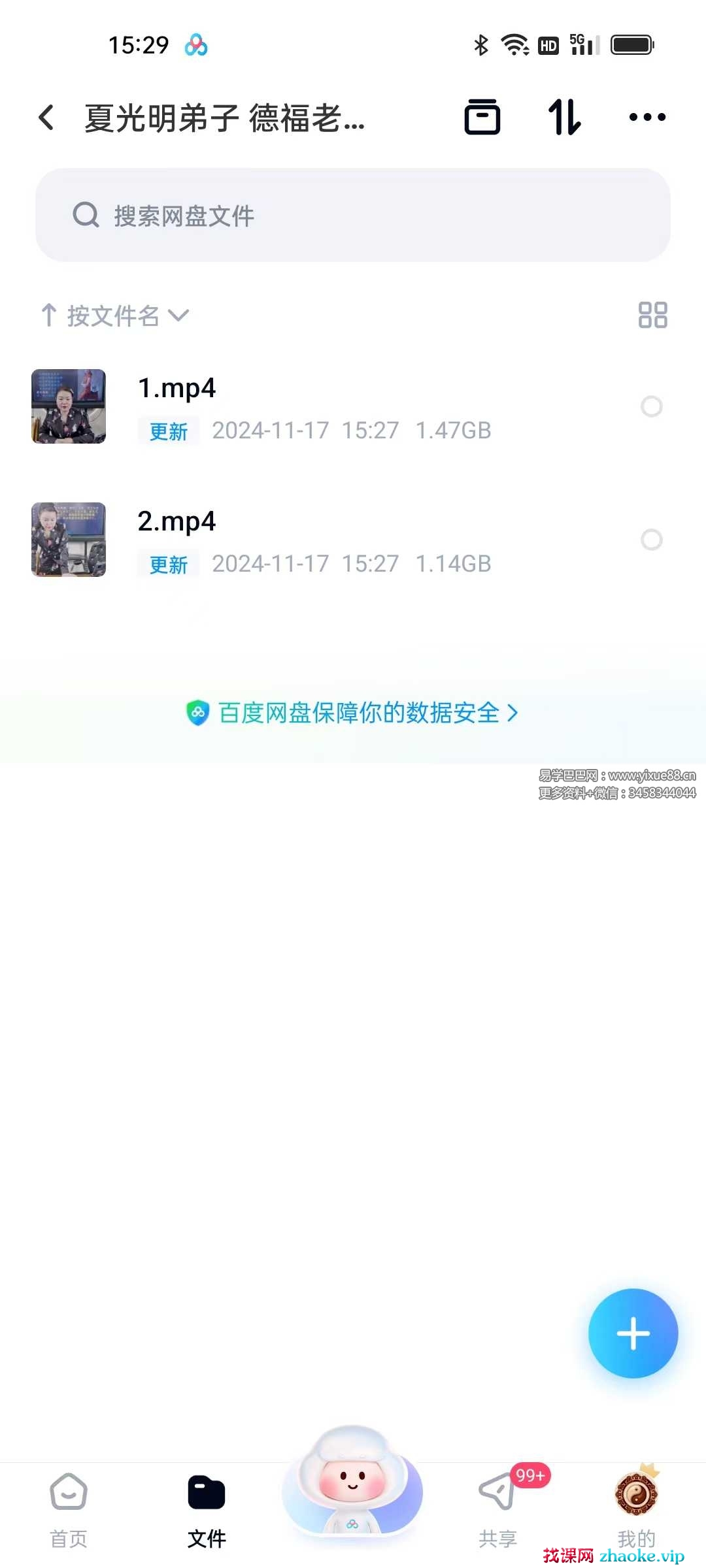Tap the blue plus floating button
Image resolution: width=706 pixels, height=1568 pixels.
(633, 1333)
